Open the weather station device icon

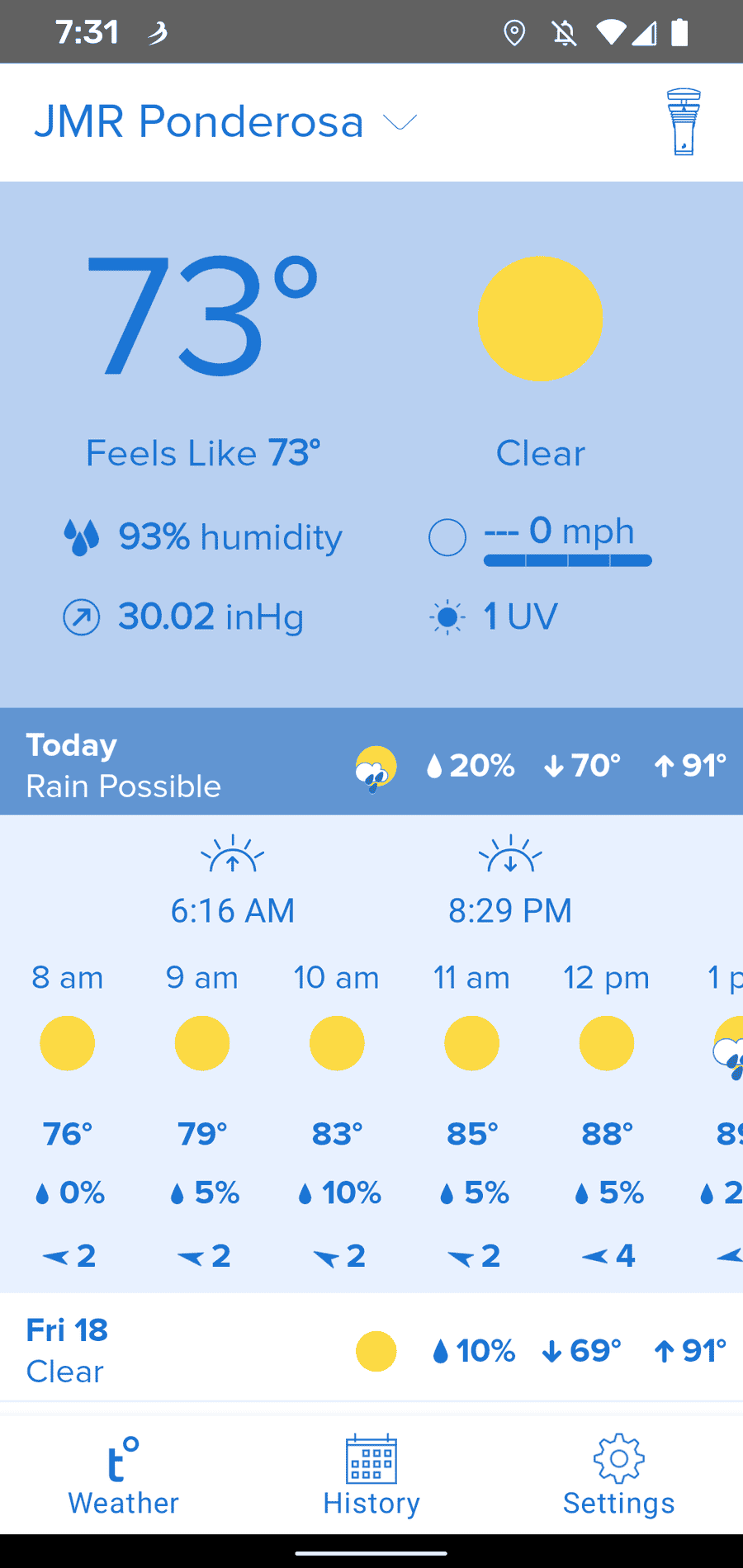[x=684, y=122]
